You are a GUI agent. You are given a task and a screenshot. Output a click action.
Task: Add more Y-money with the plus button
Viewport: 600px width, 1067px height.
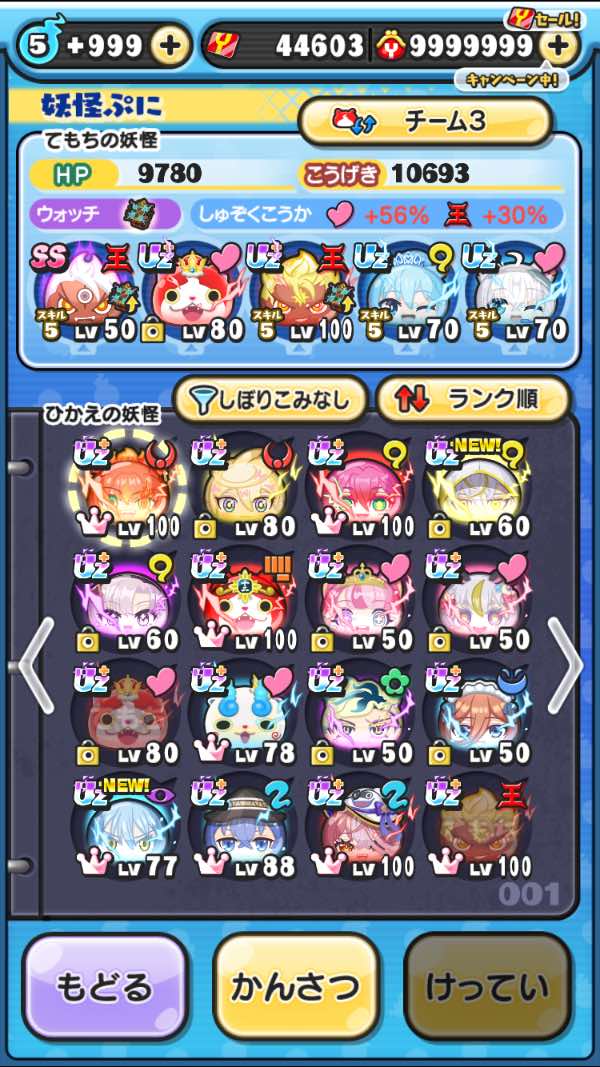[559, 45]
